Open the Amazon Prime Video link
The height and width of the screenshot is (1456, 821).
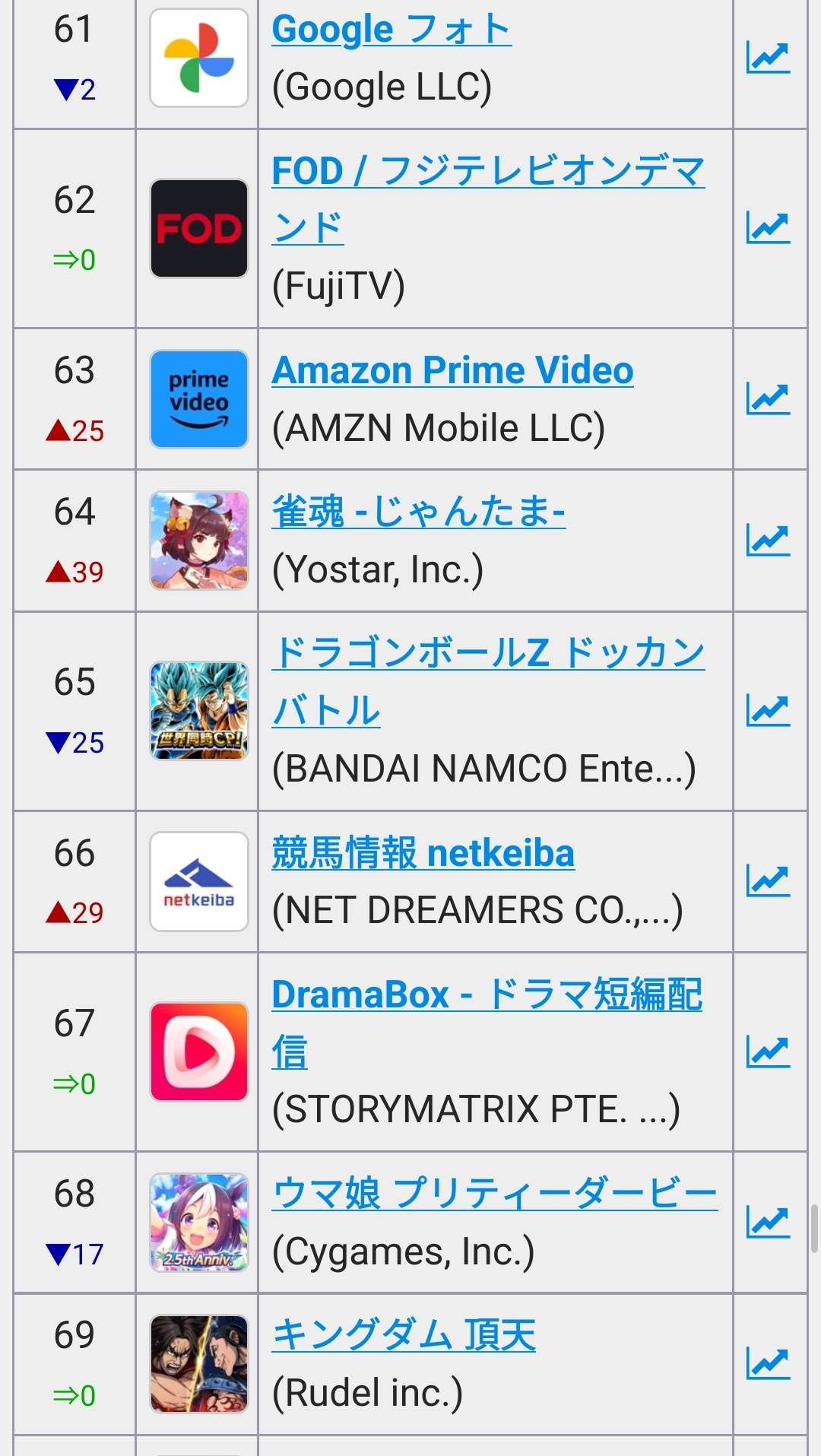[452, 370]
